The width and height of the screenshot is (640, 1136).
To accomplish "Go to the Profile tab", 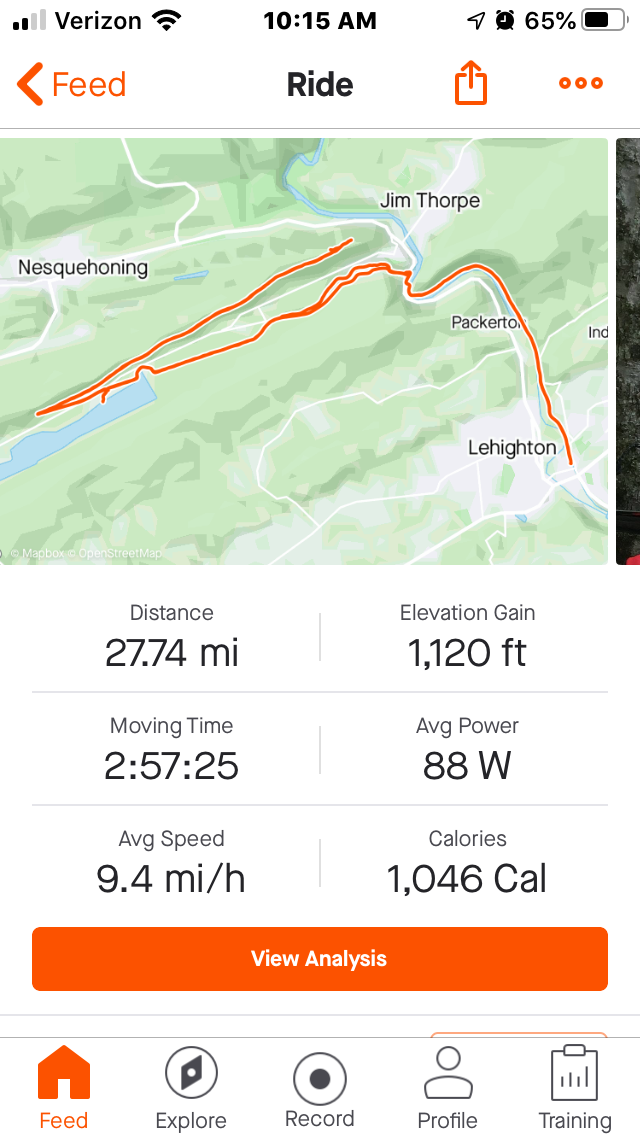I will coord(447,1088).
